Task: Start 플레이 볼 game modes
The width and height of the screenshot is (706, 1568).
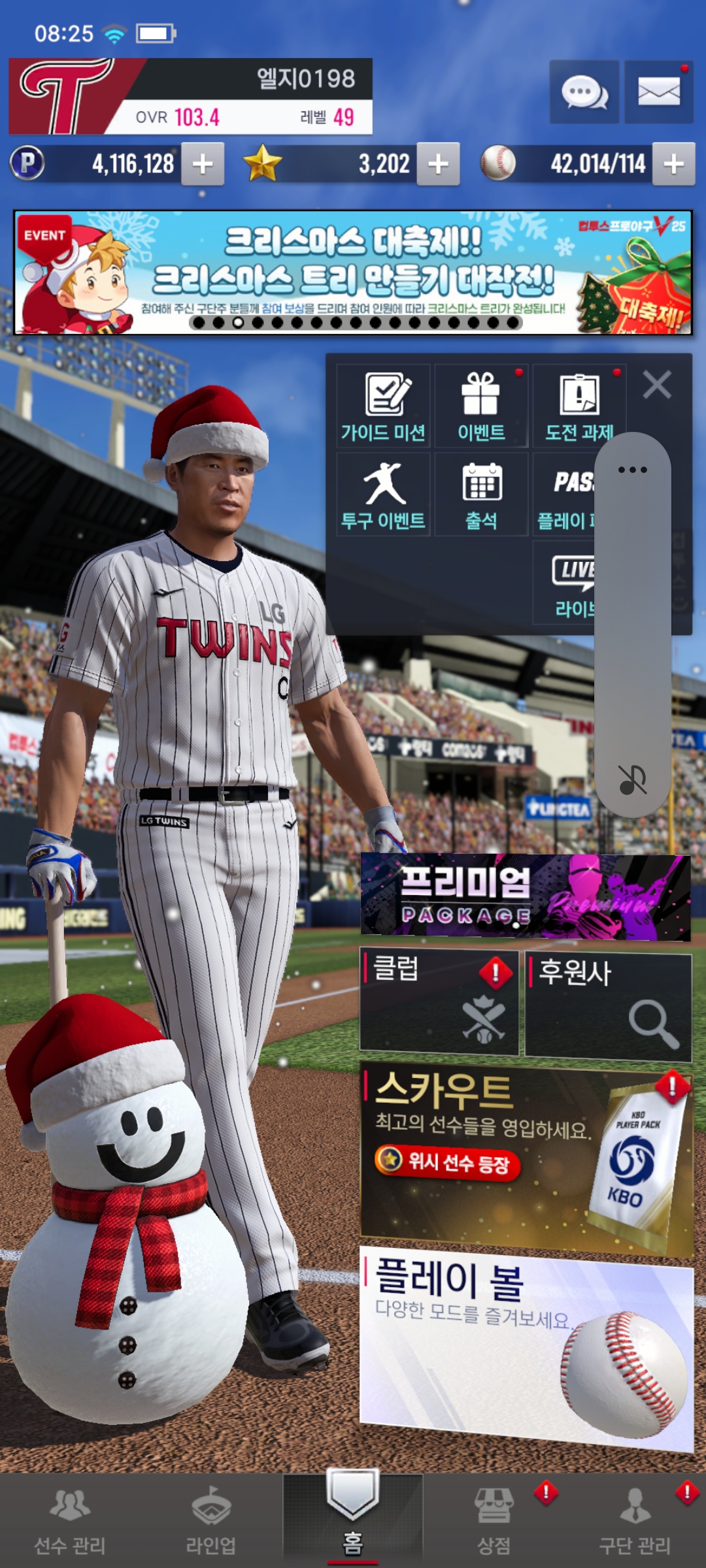Action: coord(526,1346)
